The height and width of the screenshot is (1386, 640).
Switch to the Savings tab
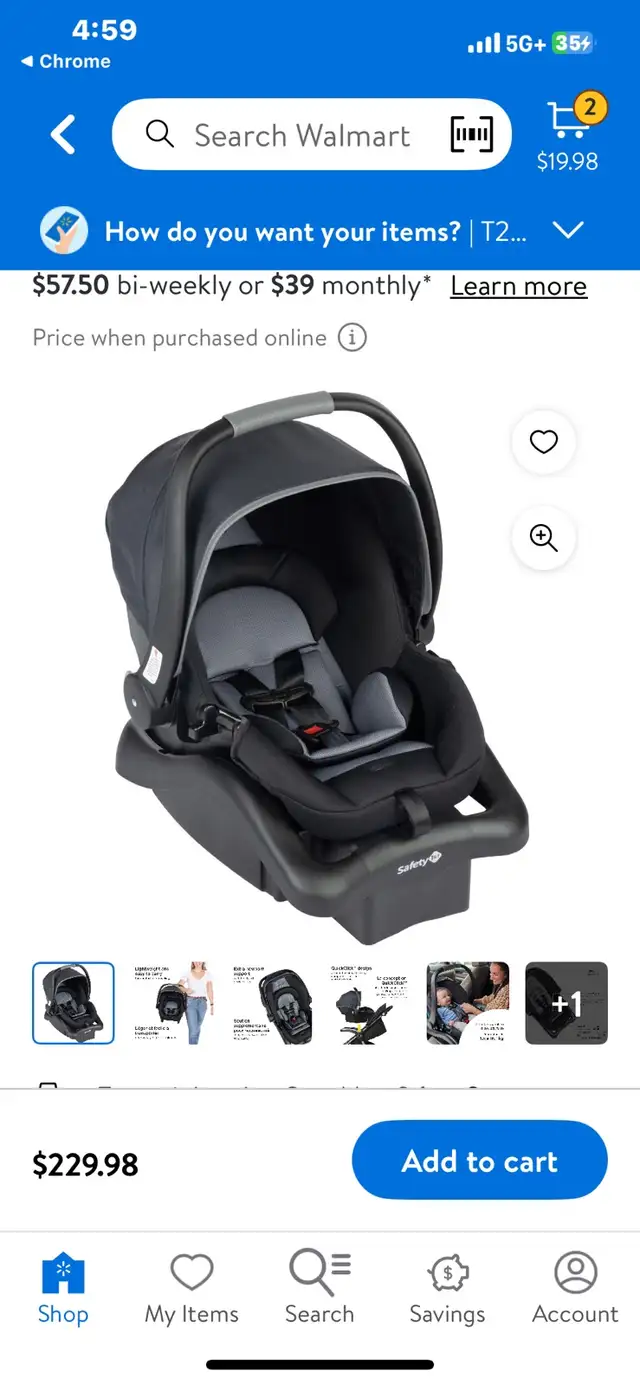[x=447, y=1290]
